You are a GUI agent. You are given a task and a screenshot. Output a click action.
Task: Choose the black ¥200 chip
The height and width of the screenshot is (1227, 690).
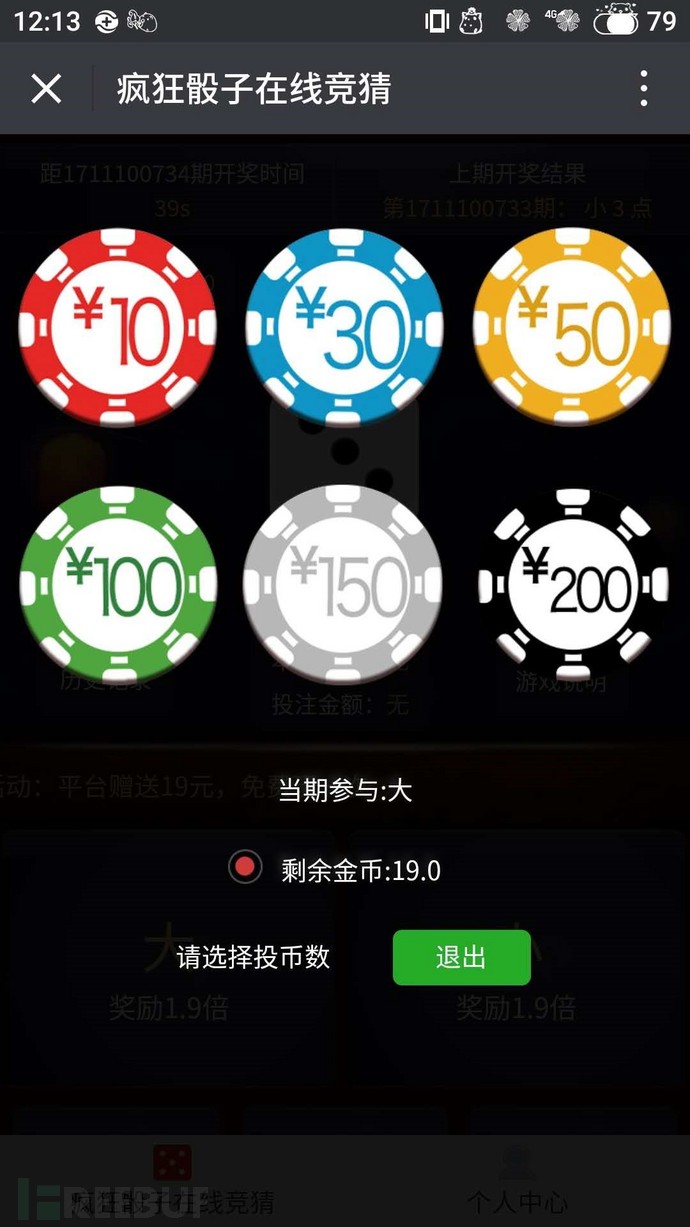572,585
